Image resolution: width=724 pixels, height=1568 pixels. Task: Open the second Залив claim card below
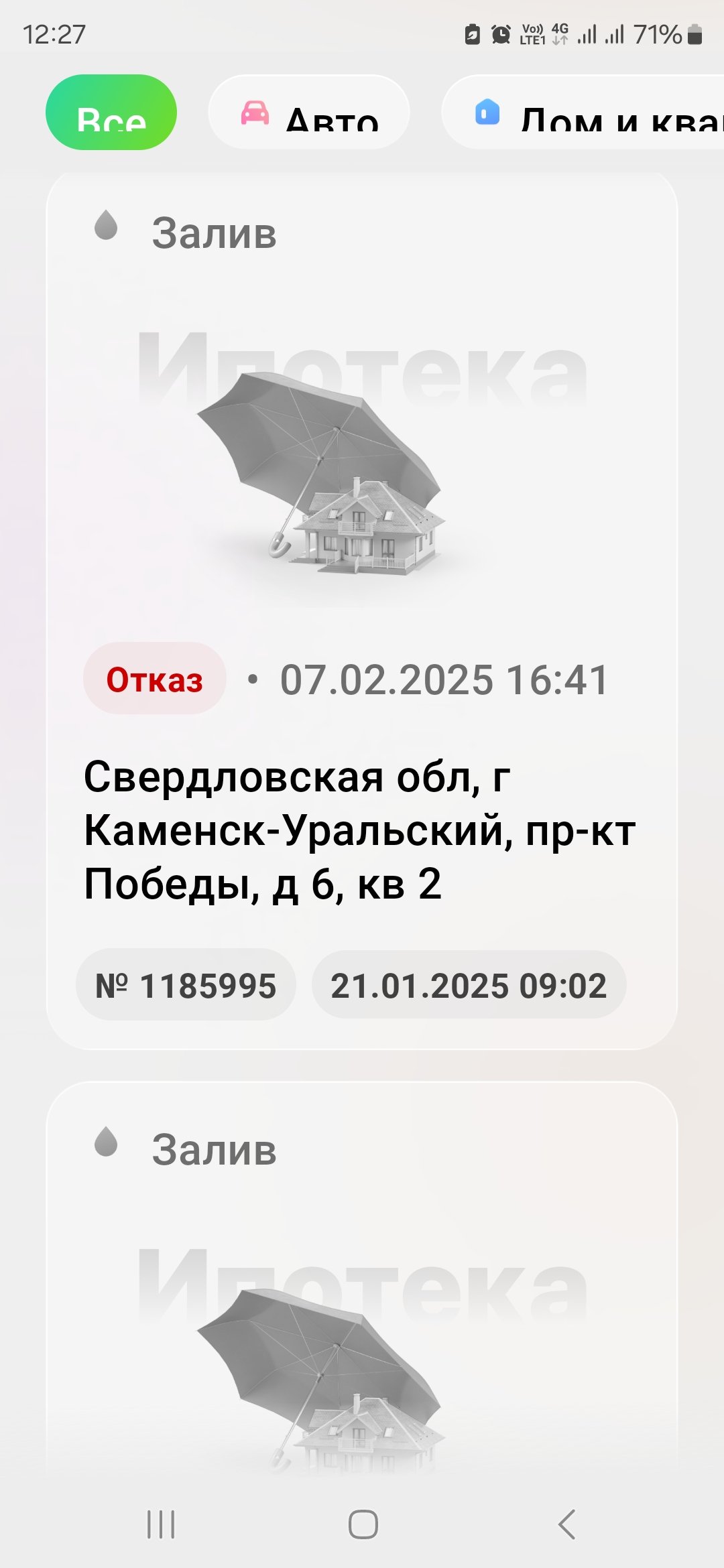[362, 1277]
